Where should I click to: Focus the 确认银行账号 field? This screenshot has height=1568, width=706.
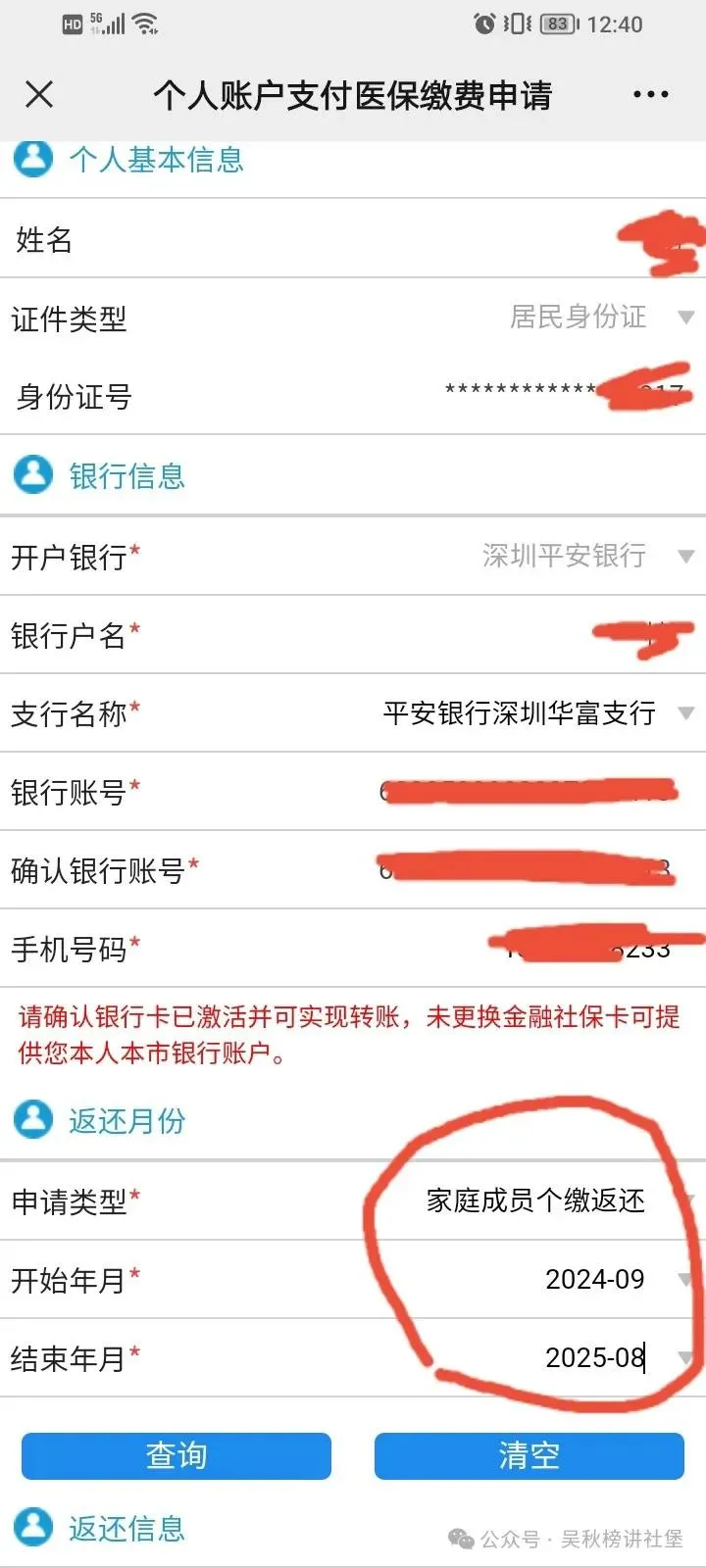pos(529,870)
